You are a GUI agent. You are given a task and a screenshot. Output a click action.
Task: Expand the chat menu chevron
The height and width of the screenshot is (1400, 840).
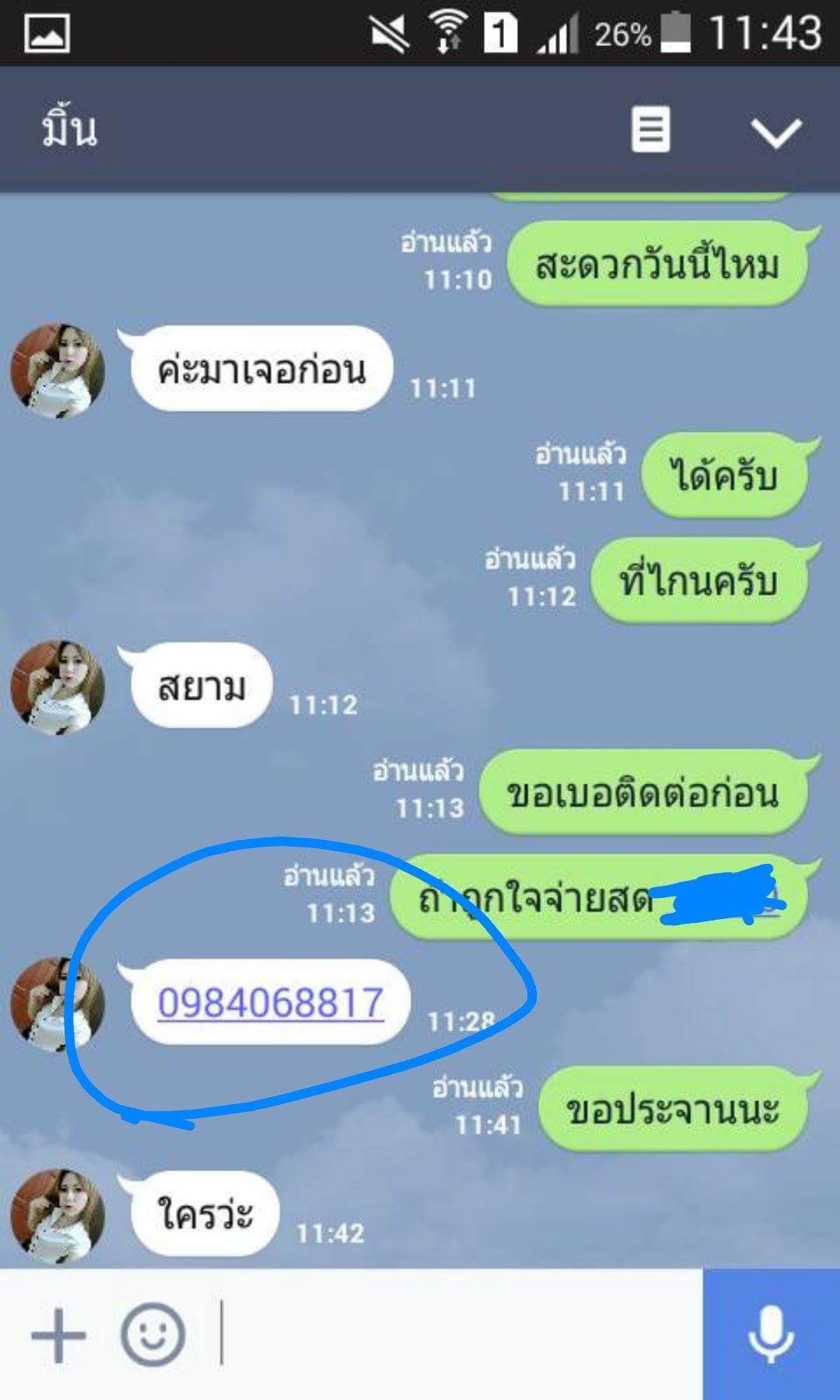[x=776, y=132]
